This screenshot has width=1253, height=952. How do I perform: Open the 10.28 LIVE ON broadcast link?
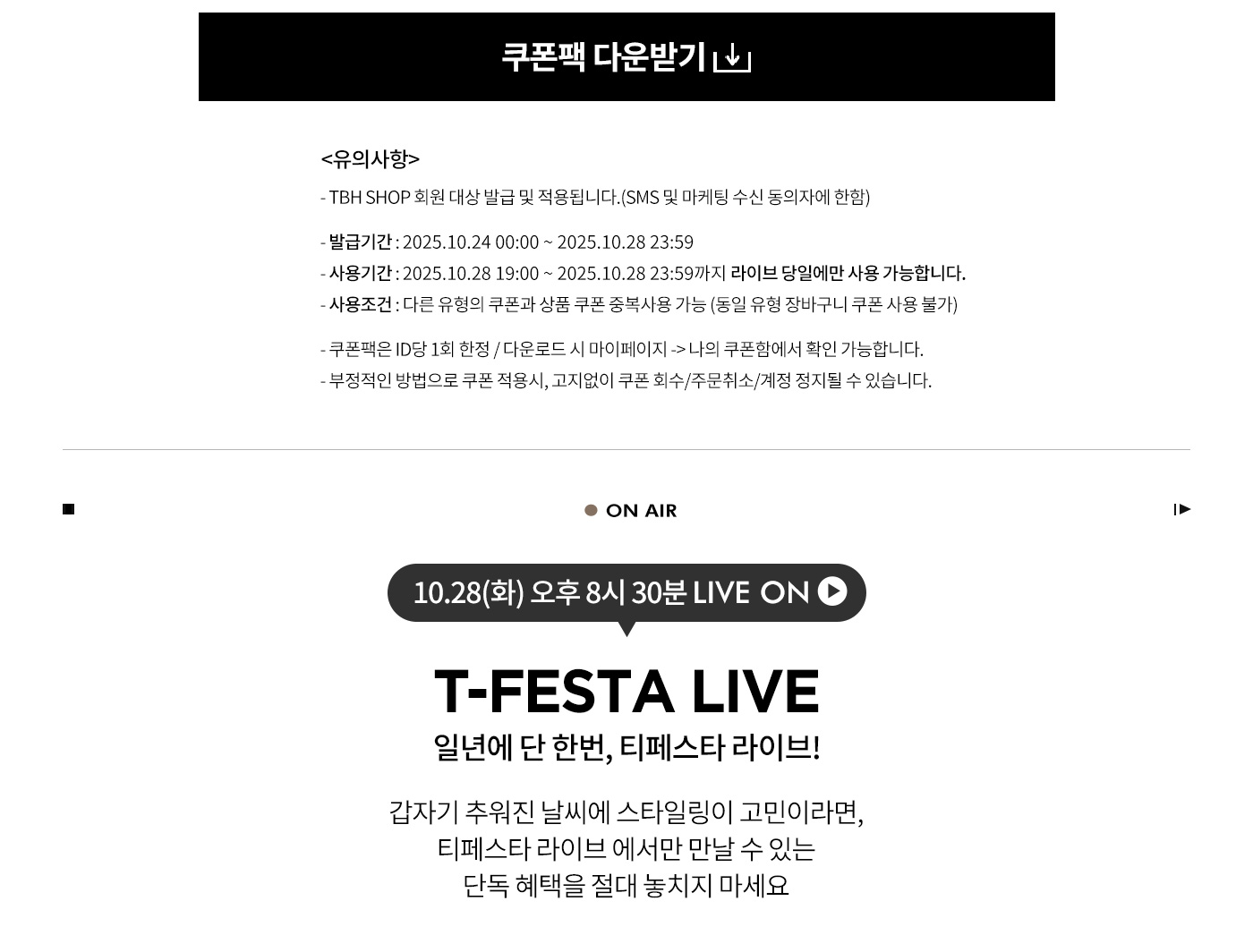pyautogui.click(x=626, y=592)
